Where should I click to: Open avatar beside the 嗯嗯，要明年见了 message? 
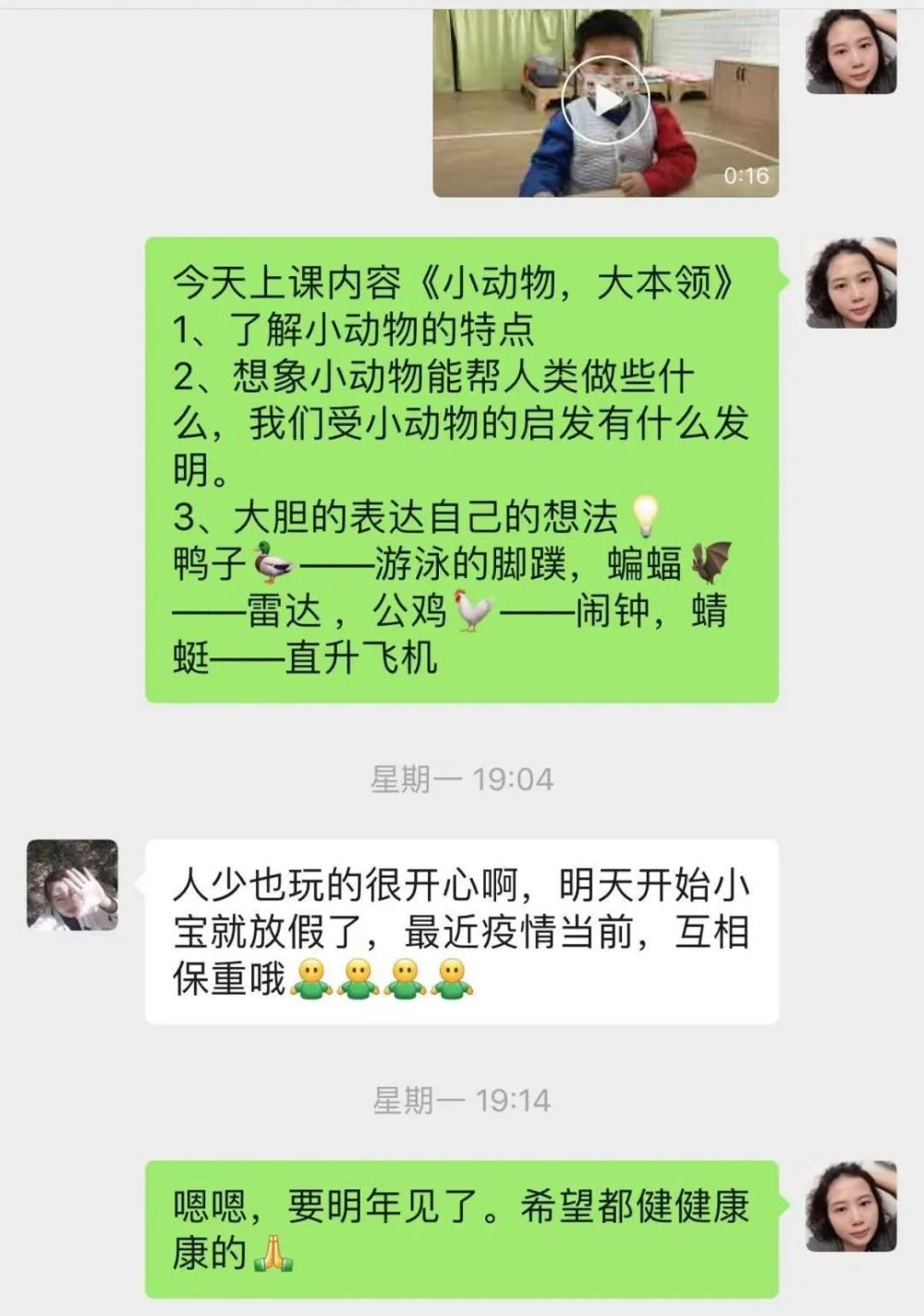851,1206
